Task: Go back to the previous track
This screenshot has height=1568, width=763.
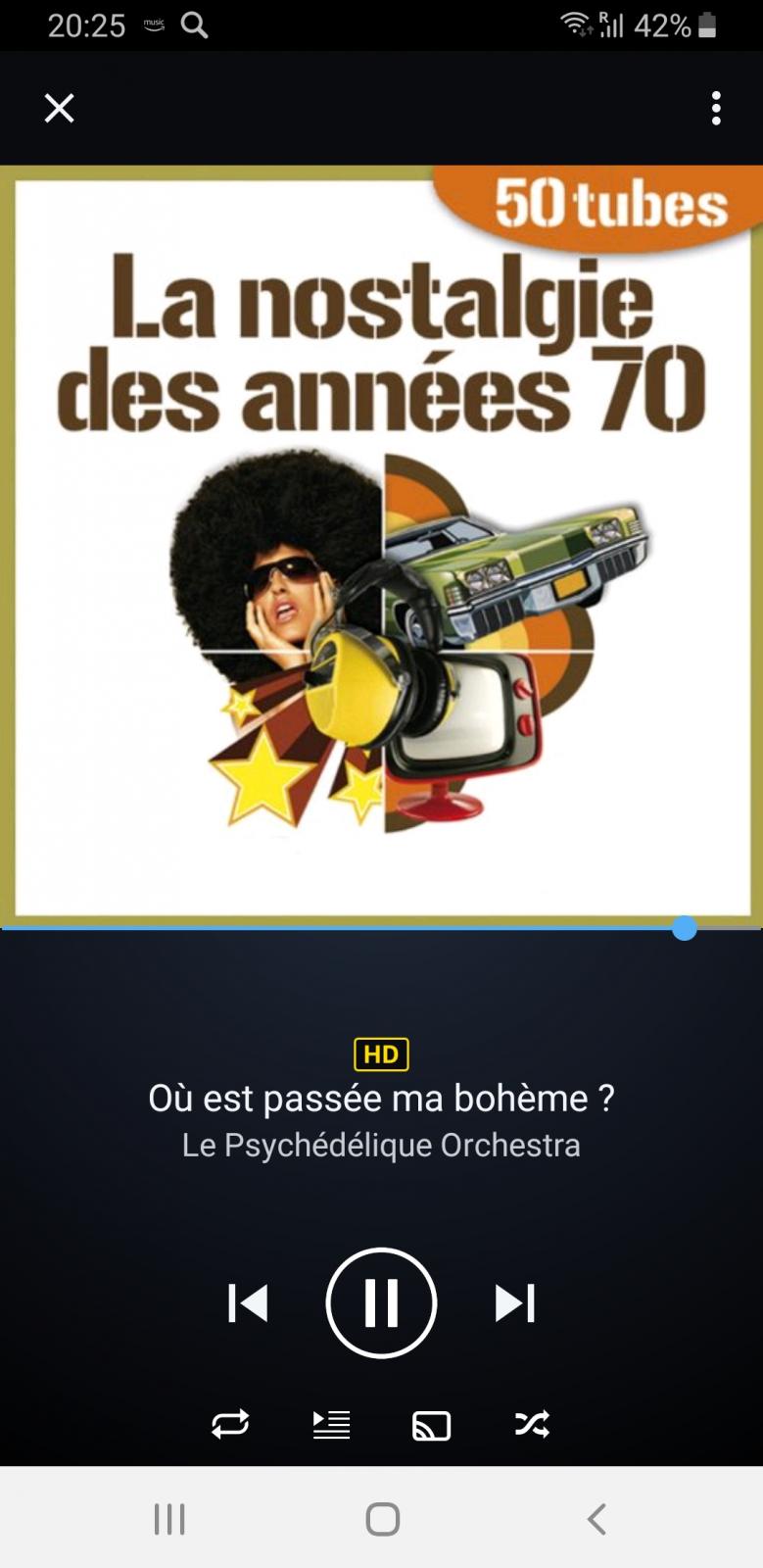Action: point(248,1303)
